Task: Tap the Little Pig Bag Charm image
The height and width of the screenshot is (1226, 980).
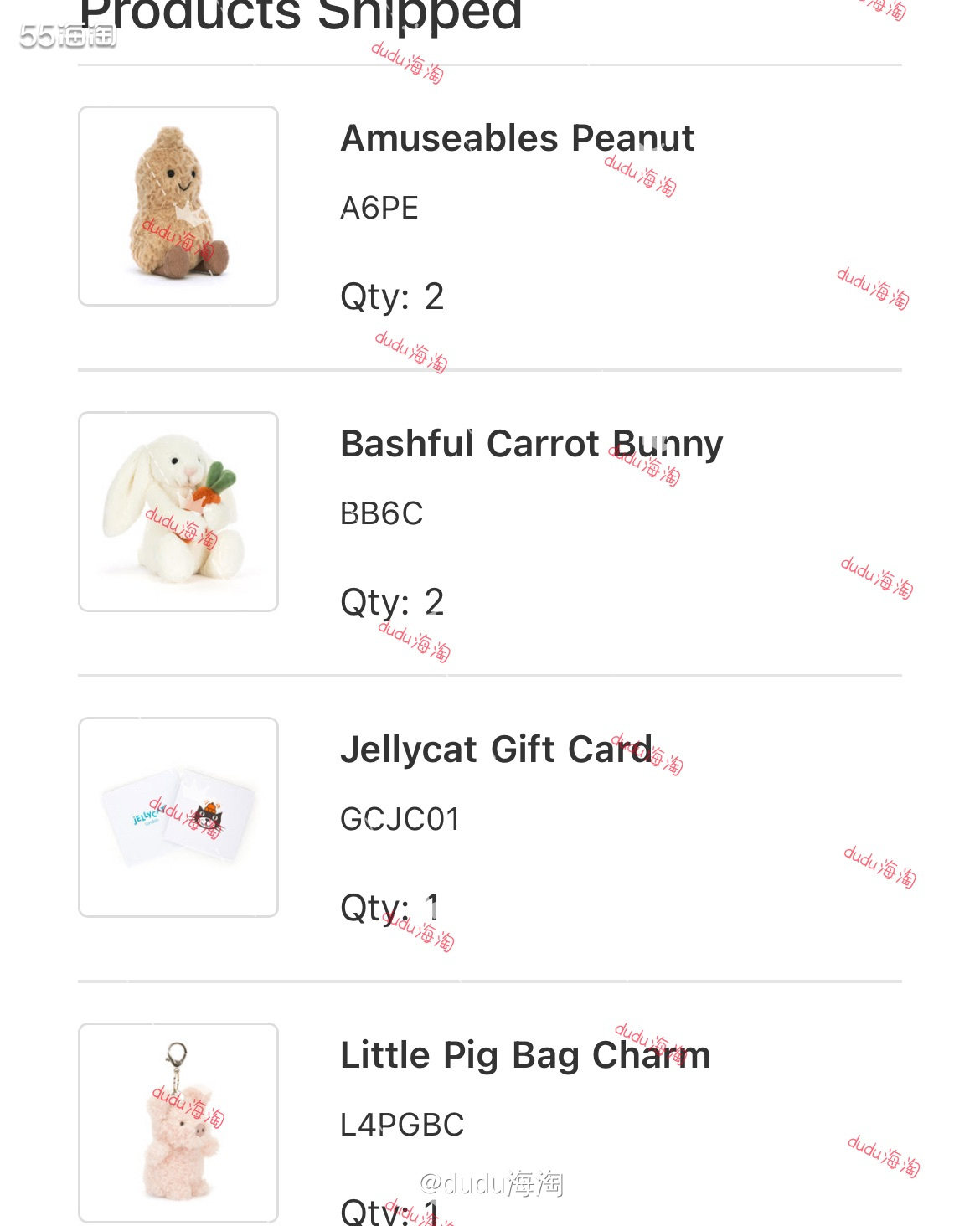Action: click(x=178, y=1122)
